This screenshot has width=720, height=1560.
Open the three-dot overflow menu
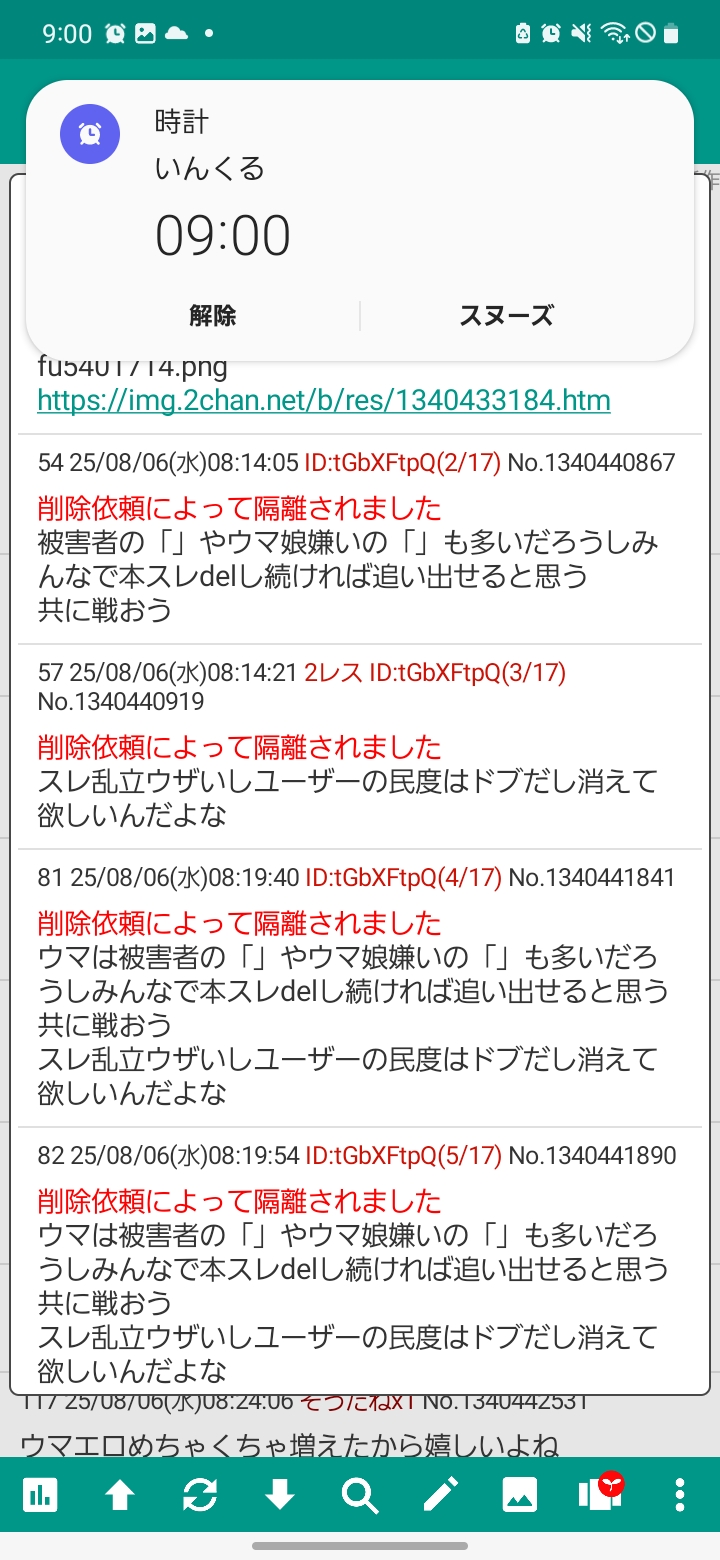coord(680,1495)
